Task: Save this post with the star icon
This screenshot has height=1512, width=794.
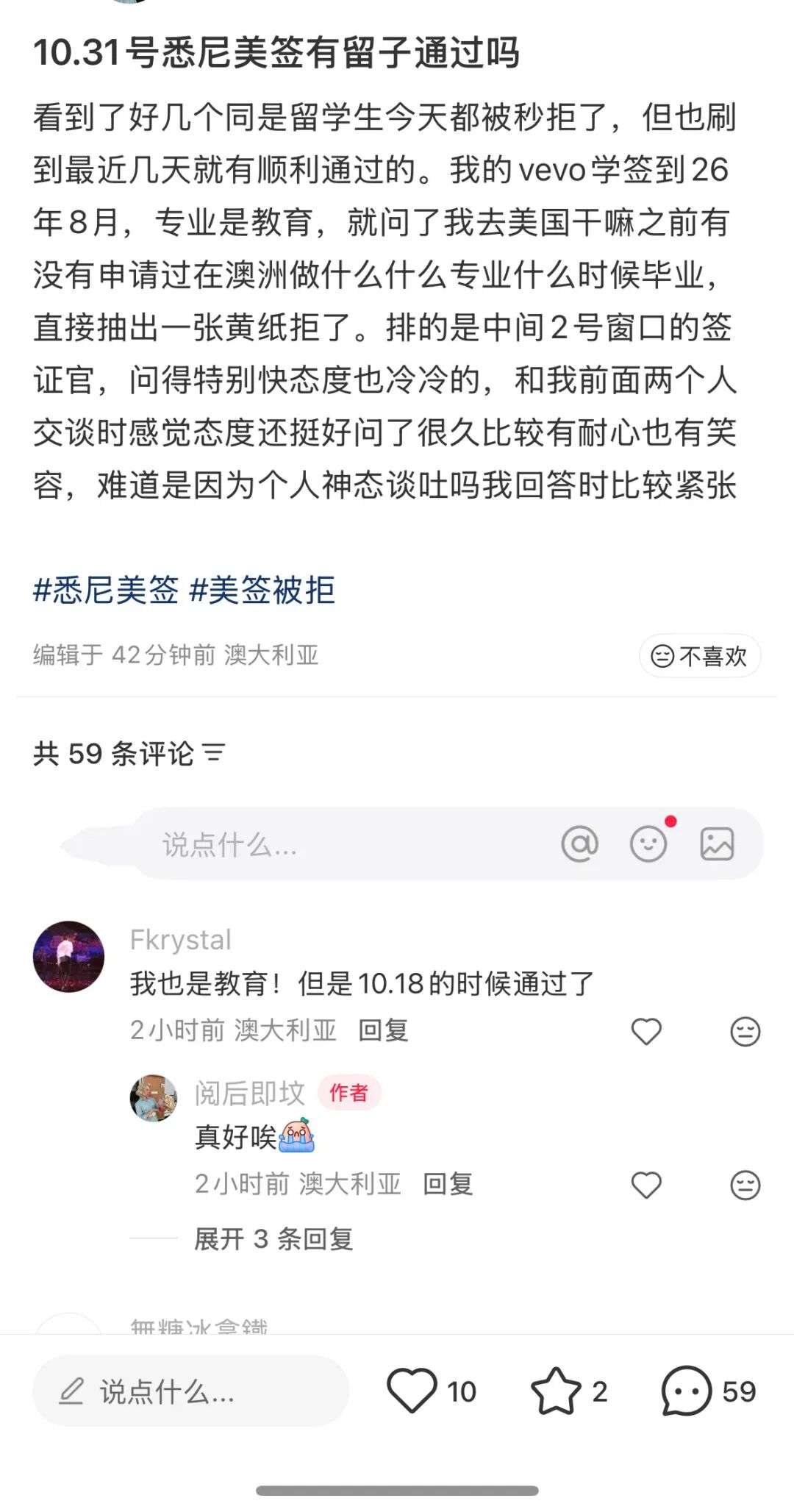Action: tap(556, 1391)
